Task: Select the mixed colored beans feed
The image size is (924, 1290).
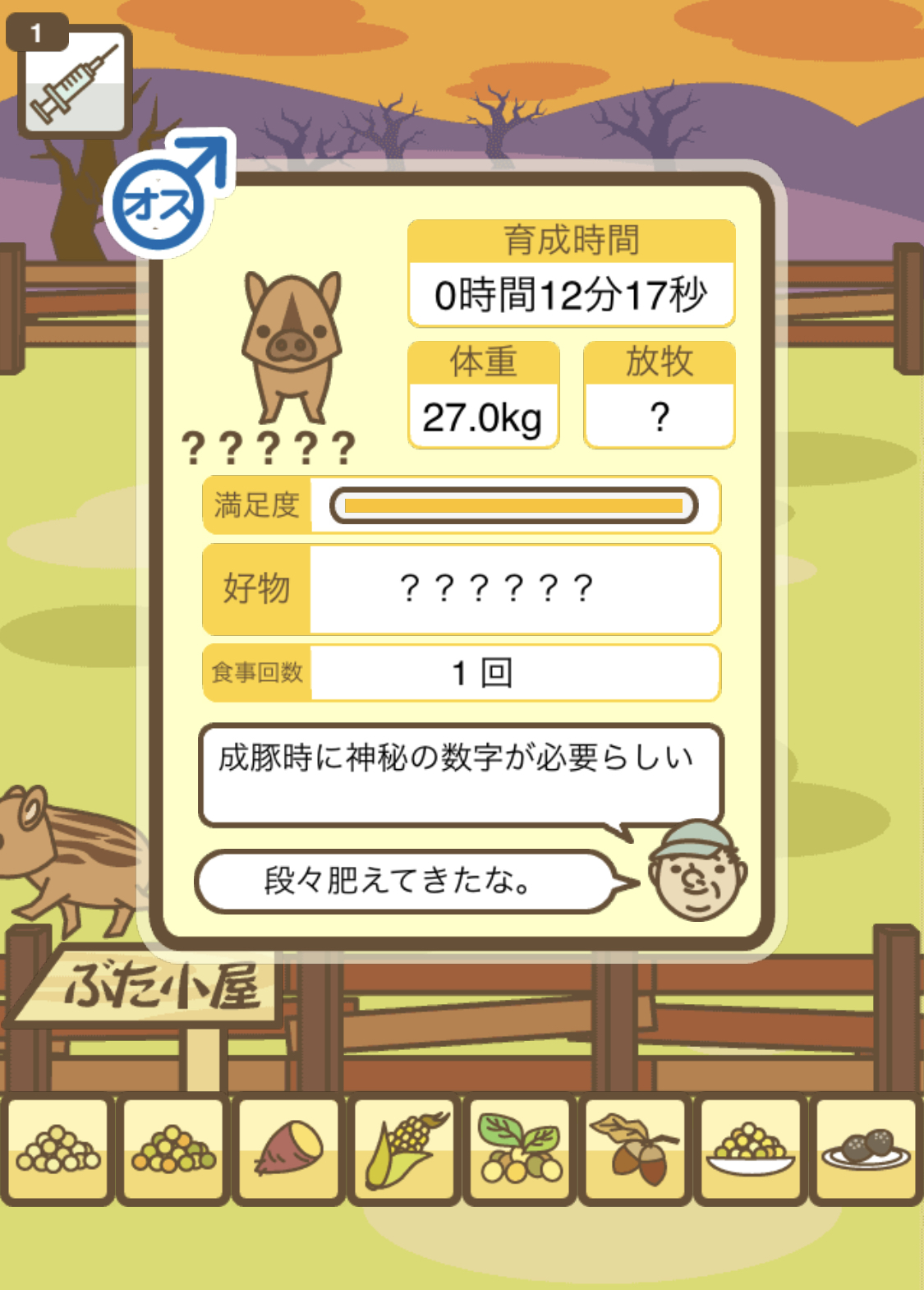Action: click(x=173, y=1149)
